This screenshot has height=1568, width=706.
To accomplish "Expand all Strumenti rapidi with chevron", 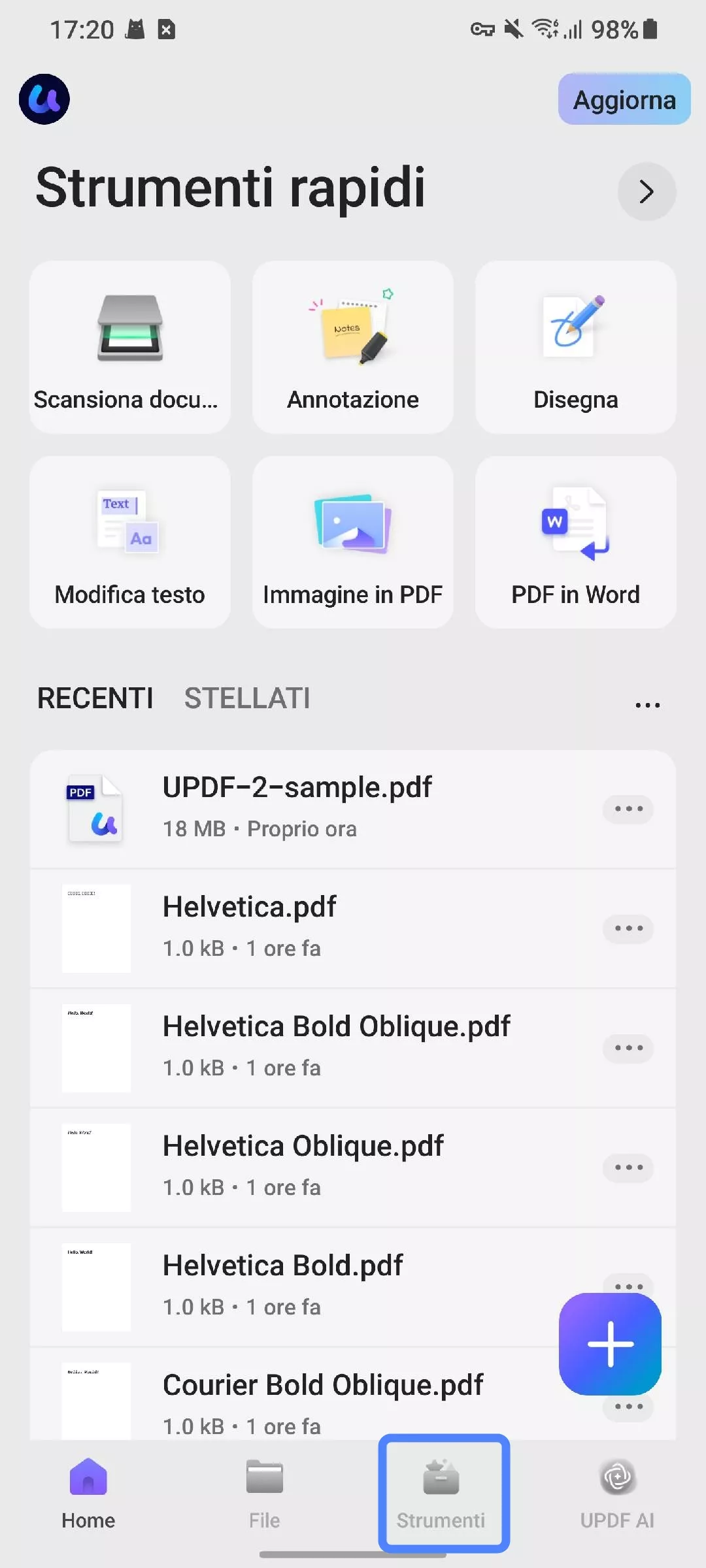I will [646, 191].
